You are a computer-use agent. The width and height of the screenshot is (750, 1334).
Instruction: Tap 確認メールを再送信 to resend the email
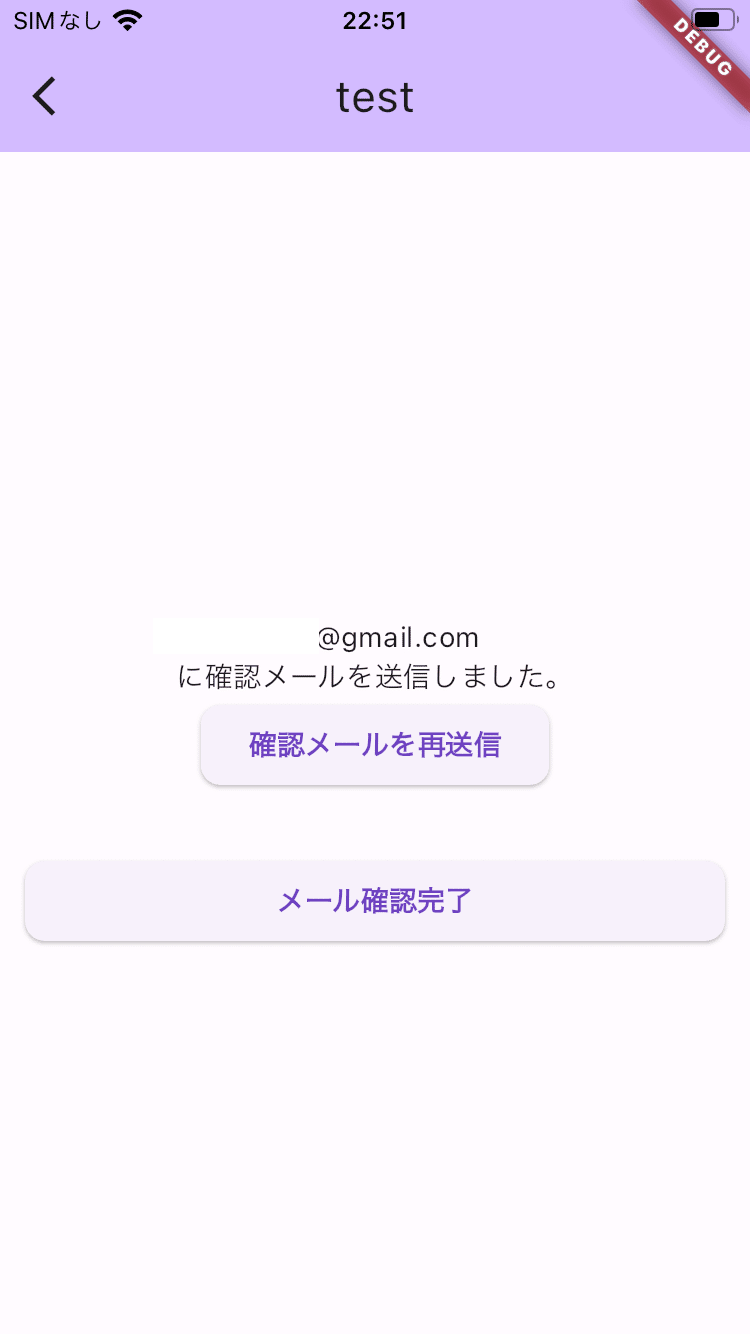point(375,745)
